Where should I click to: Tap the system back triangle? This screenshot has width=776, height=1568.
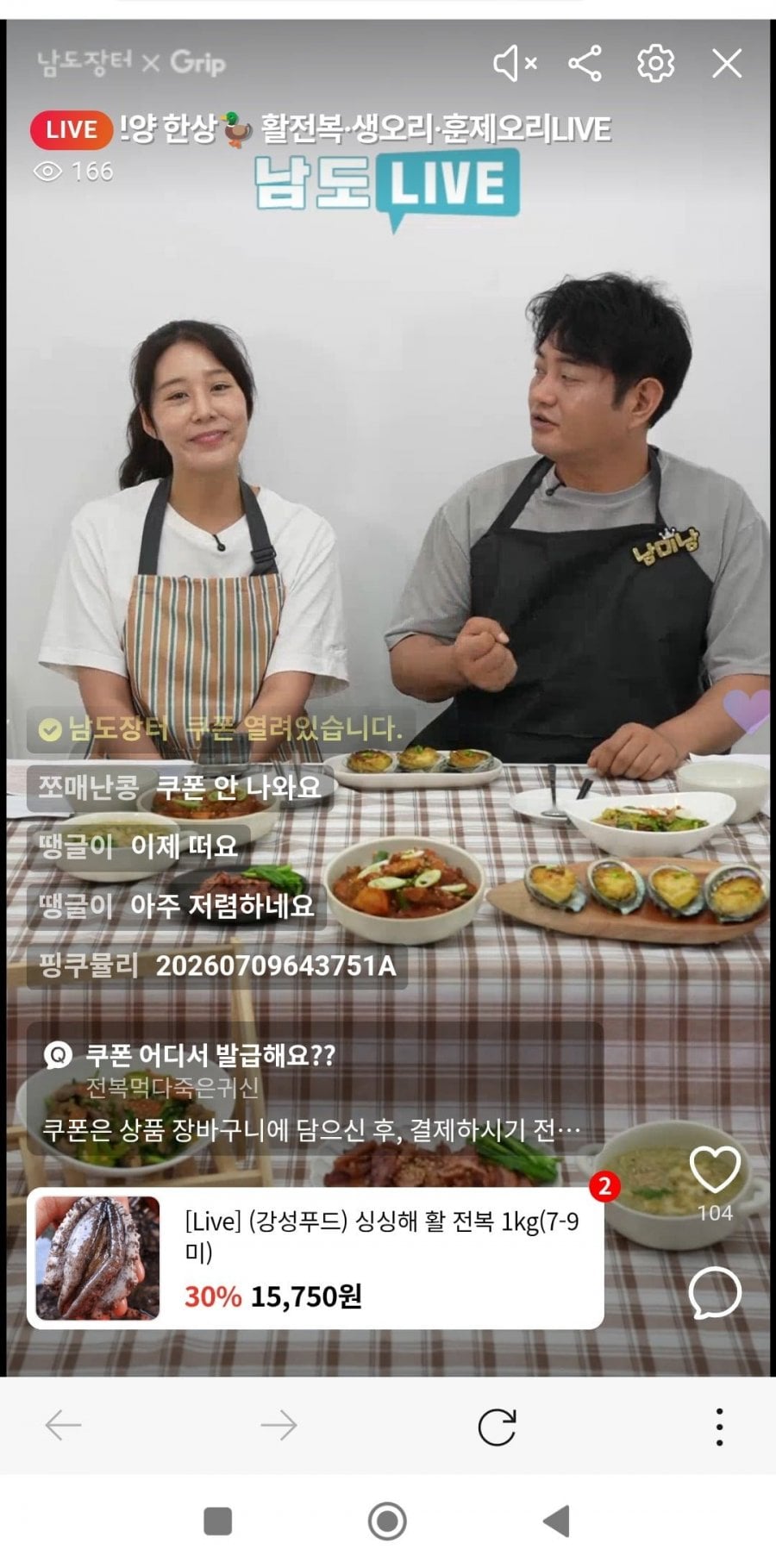pyautogui.click(x=556, y=1521)
